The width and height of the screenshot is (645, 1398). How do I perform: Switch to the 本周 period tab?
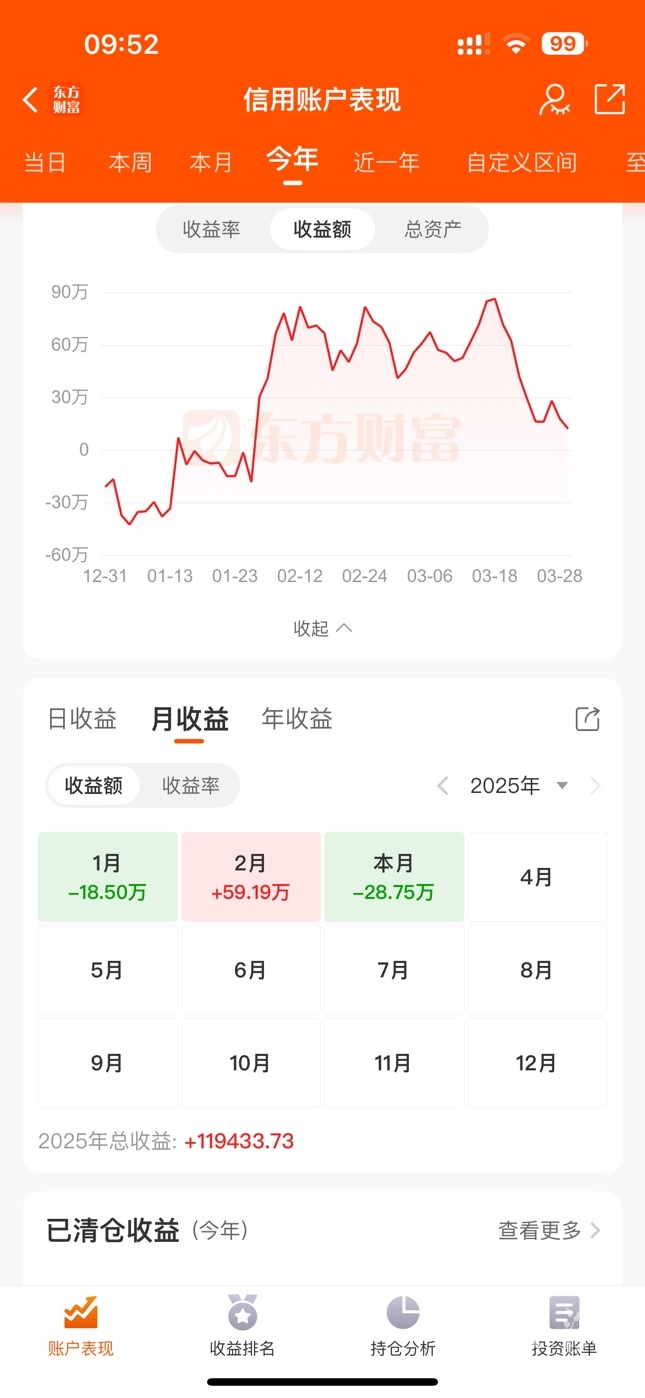[130, 162]
